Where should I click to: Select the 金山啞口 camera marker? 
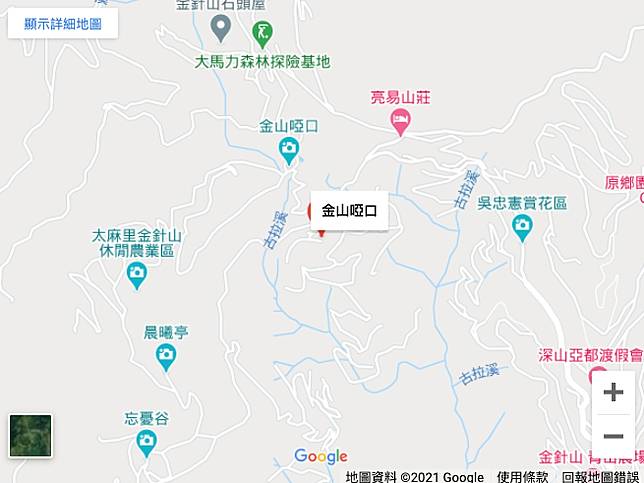(288, 151)
